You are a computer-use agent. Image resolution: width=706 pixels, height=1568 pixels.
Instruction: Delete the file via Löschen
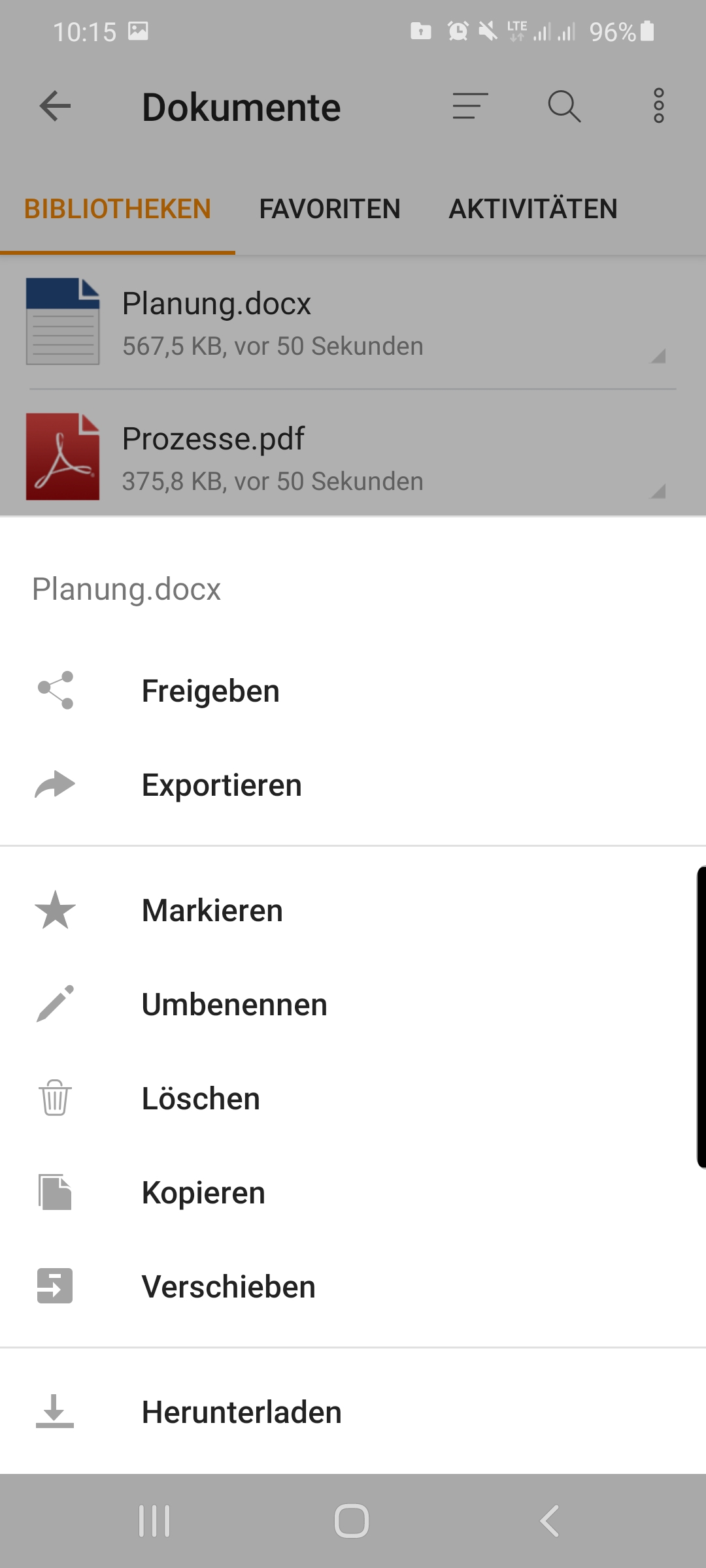pos(200,1099)
